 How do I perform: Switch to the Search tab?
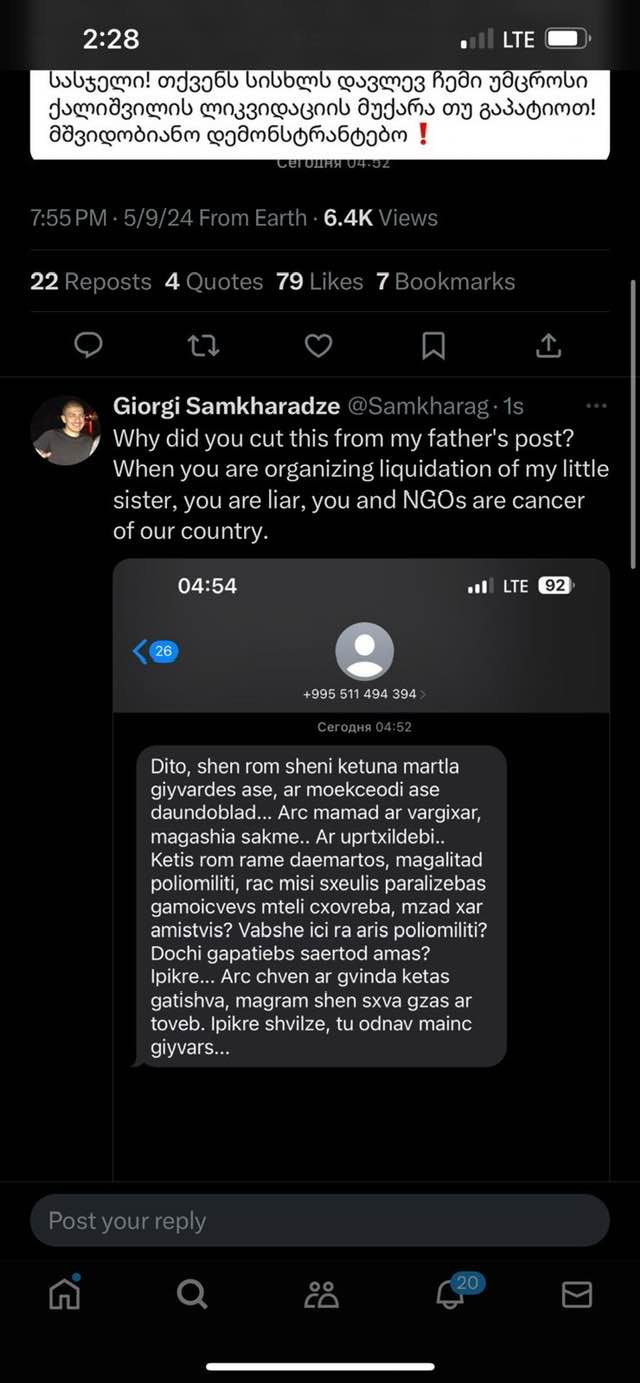coord(192,1294)
